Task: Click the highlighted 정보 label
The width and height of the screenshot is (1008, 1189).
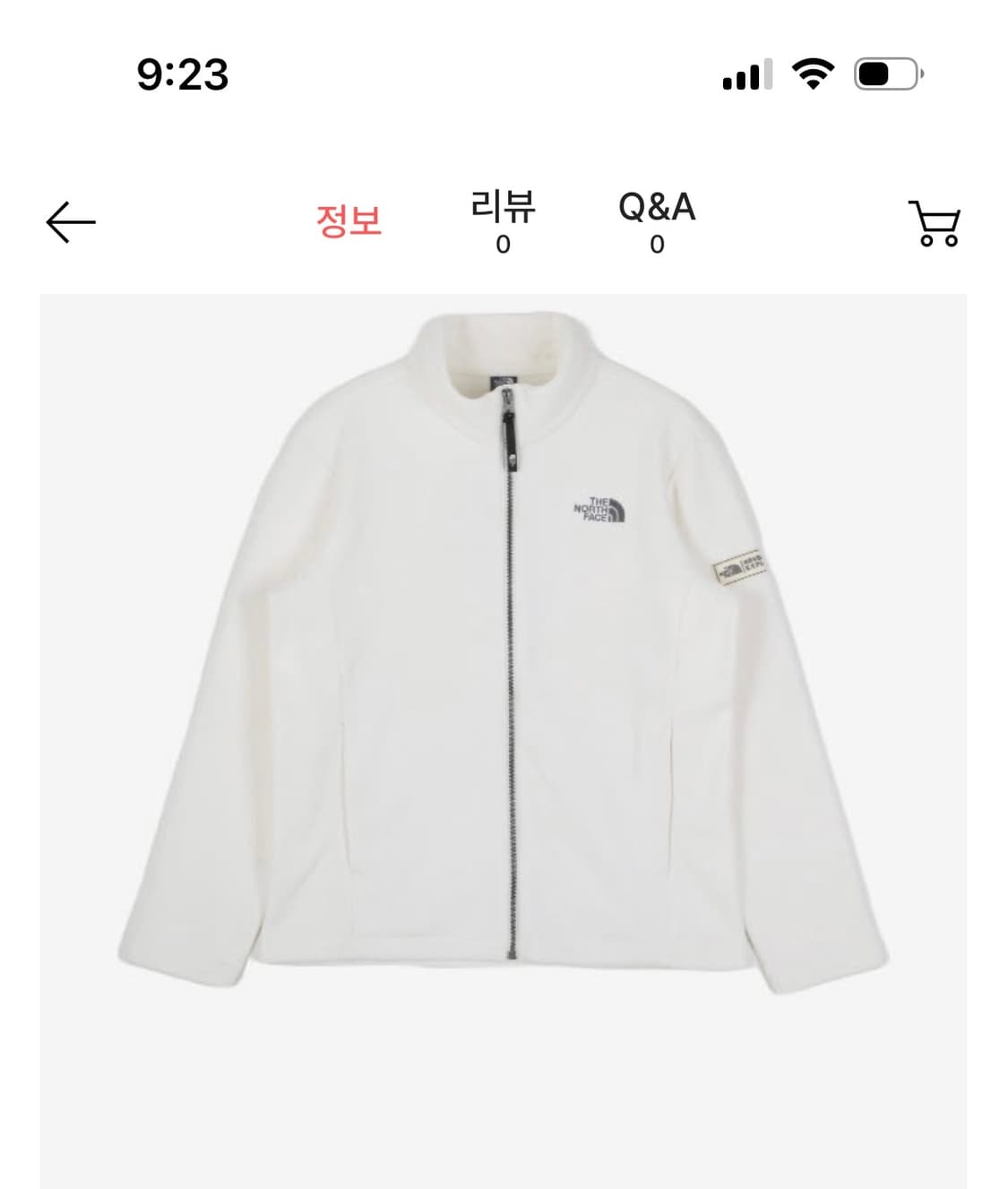Action: point(349,220)
